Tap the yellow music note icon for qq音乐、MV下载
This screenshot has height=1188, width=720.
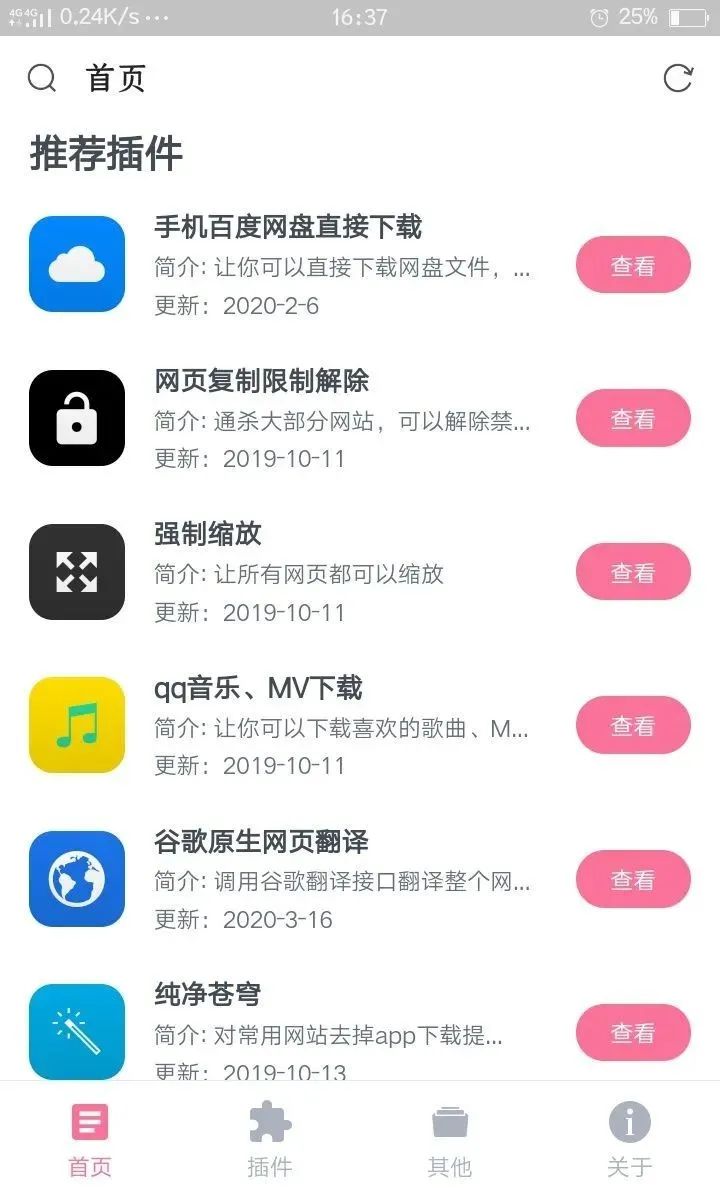coord(76,725)
